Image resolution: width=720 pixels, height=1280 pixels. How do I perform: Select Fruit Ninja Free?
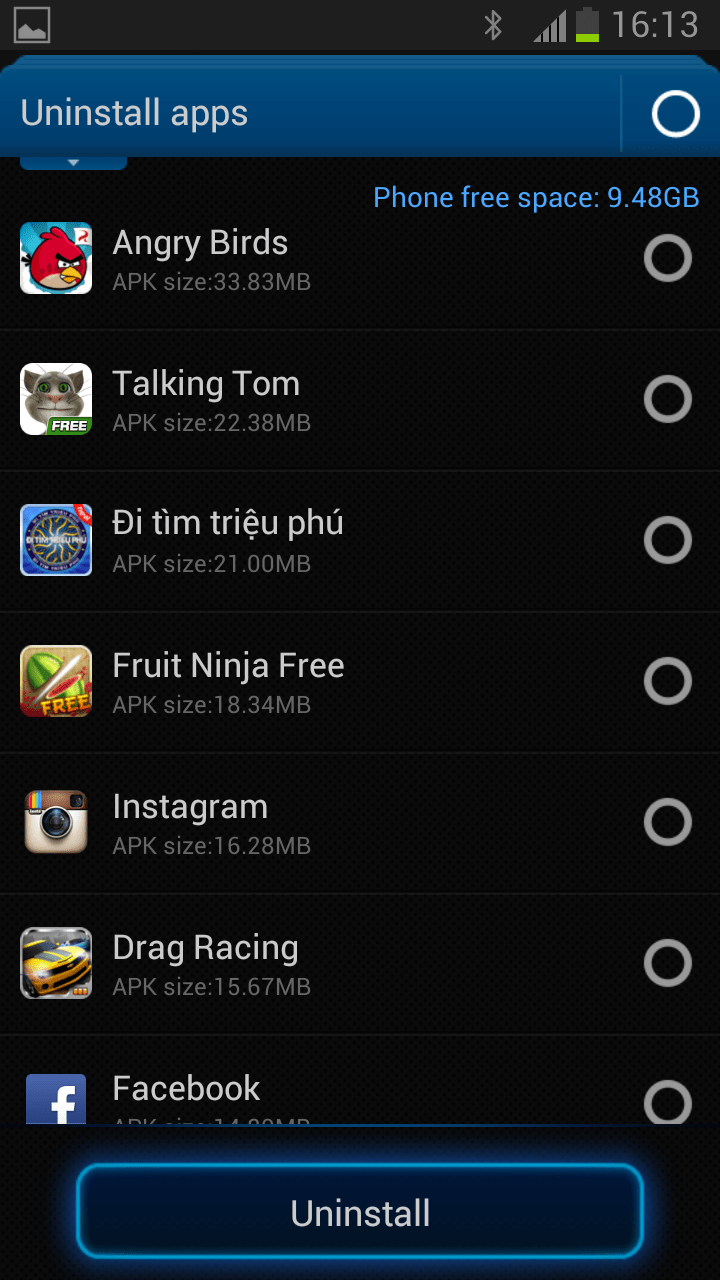(667, 682)
